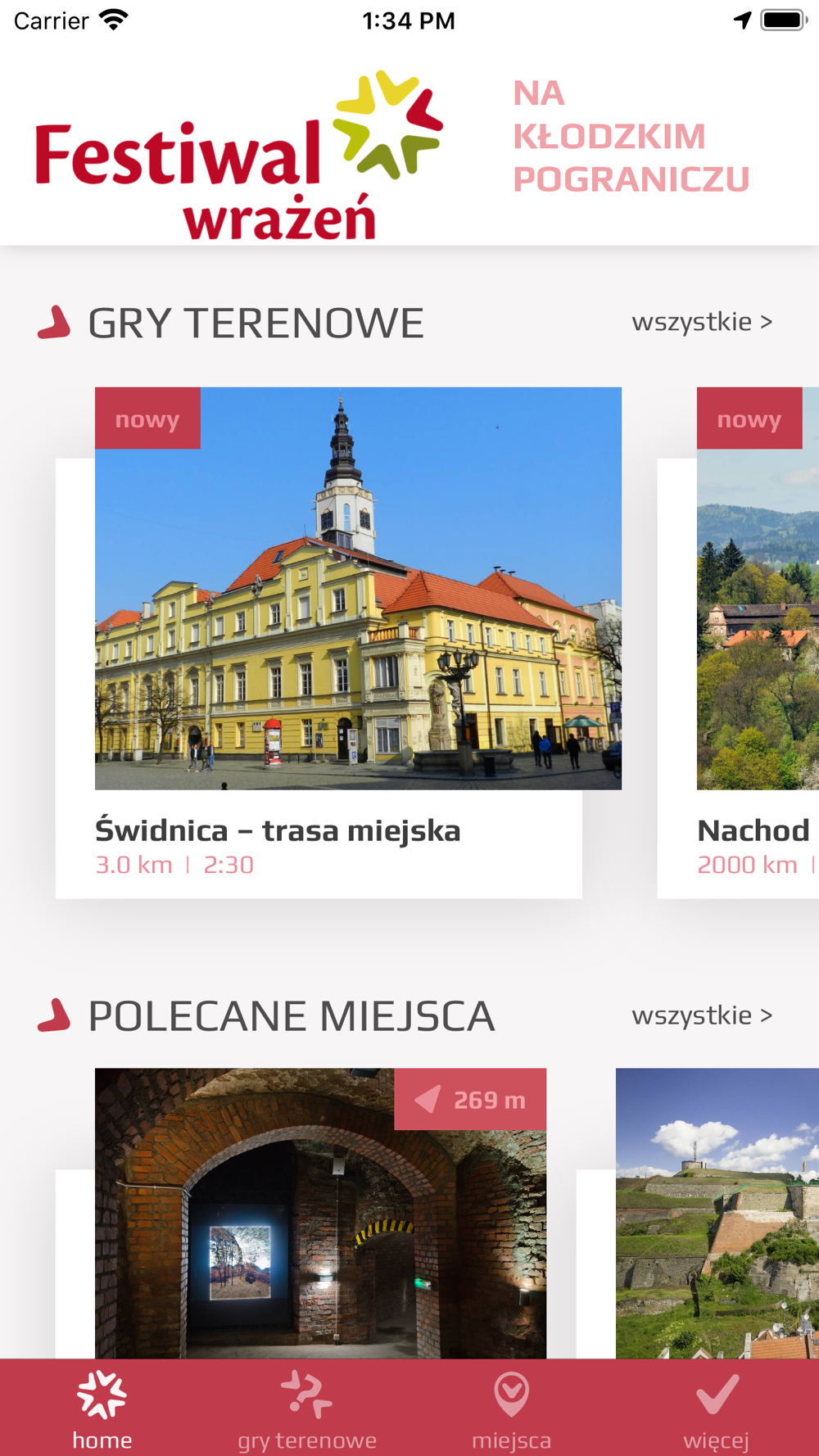Show all places via Polecane Miejsca wszystkie link
The image size is (819, 1456).
(x=702, y=1015)
